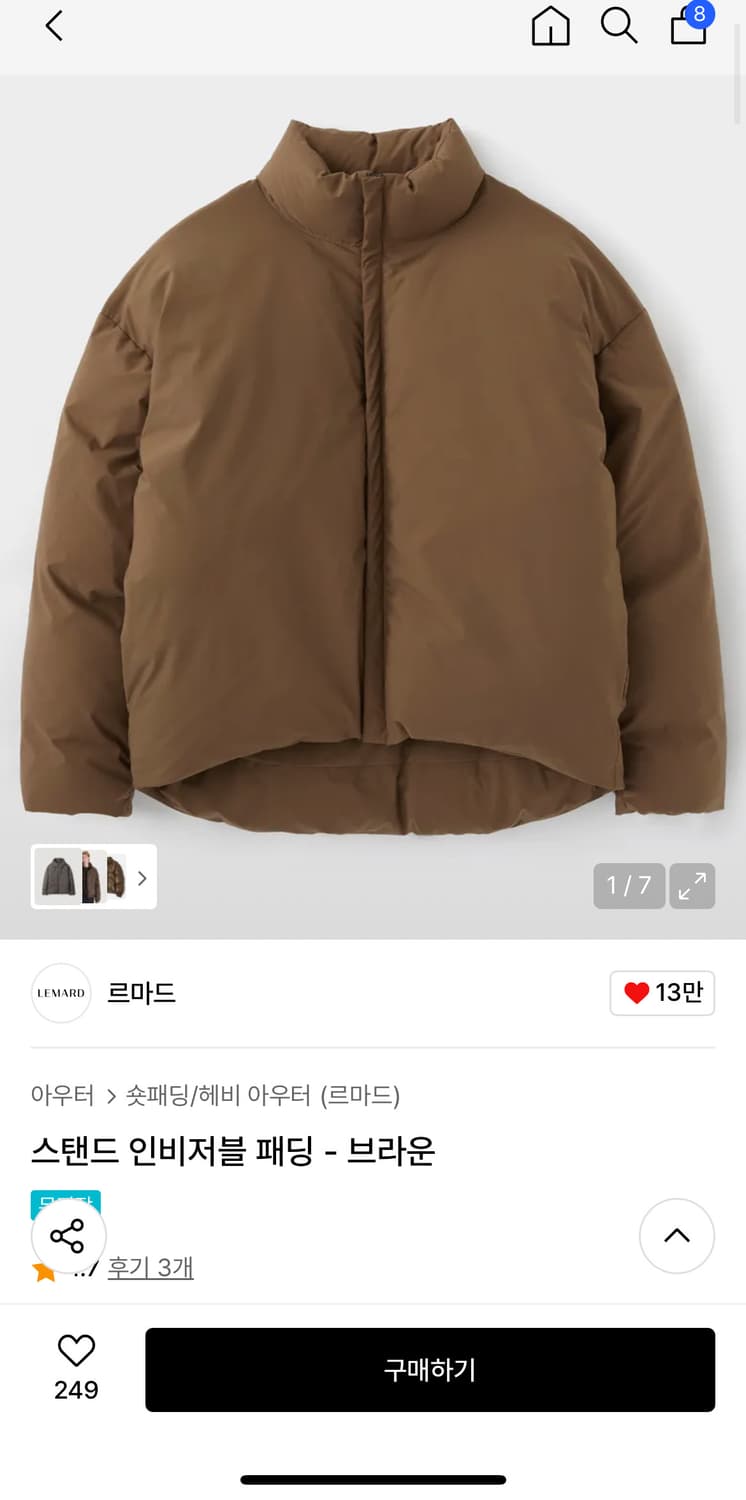The image size is (746, 1500).
Task: Expand the image gallery with the right chevron
Action: tap(143, 877)
